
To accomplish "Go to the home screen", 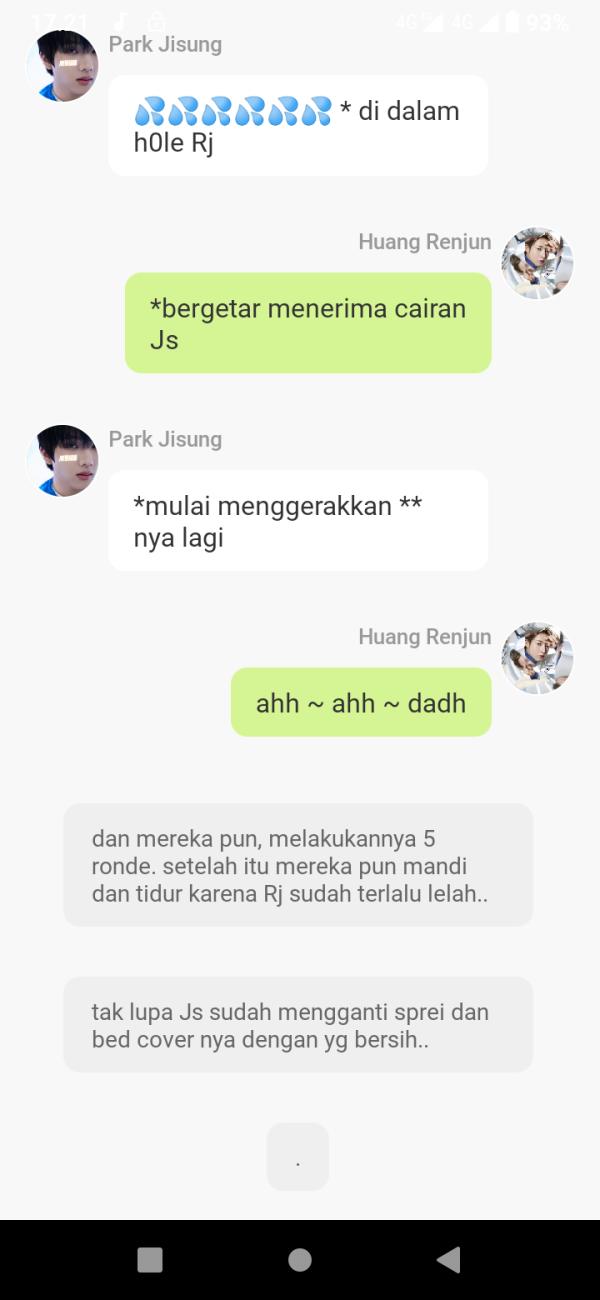I will [x=299, y=1259].
